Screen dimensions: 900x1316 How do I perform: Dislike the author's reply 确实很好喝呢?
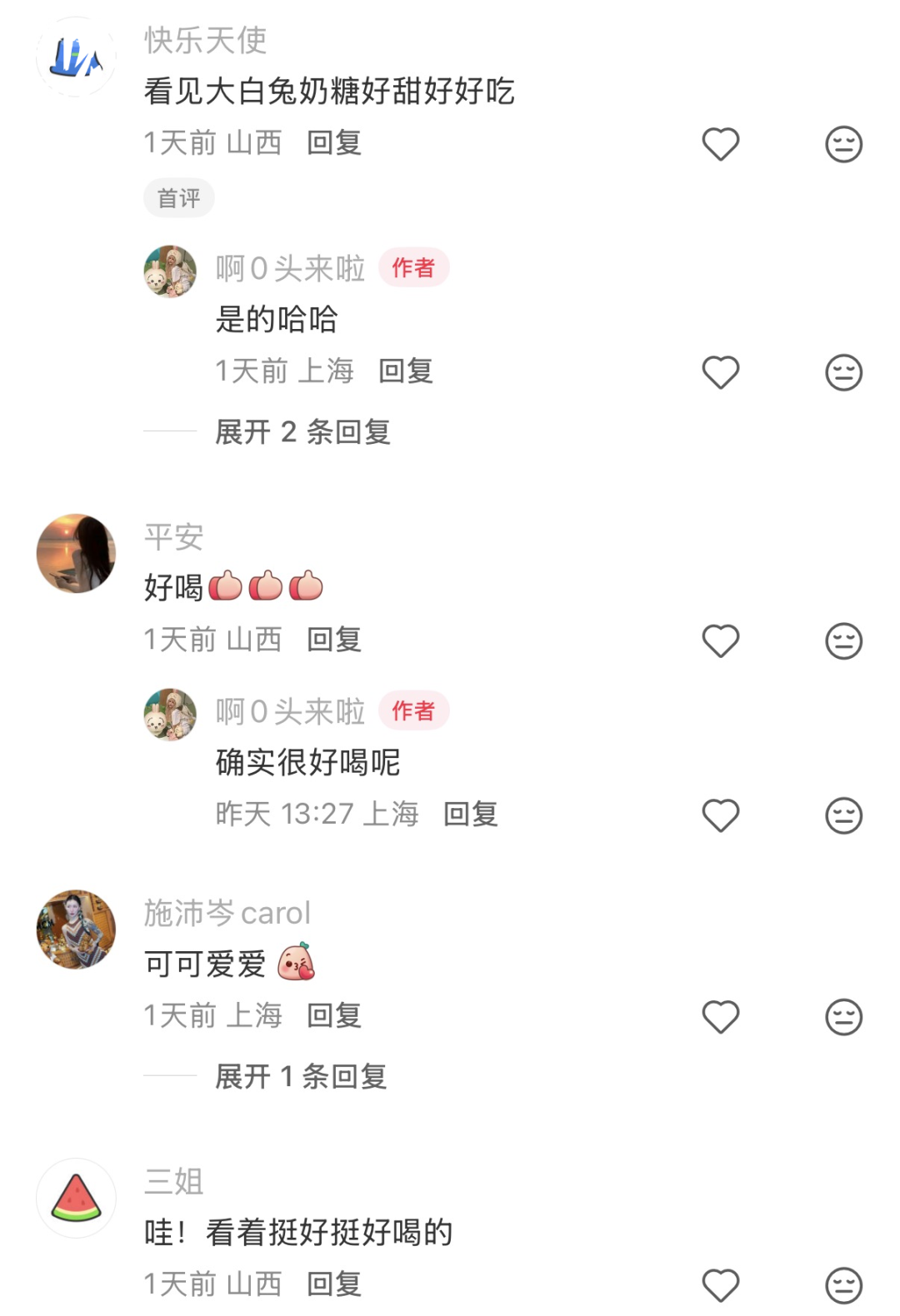[x=843, y=815]
